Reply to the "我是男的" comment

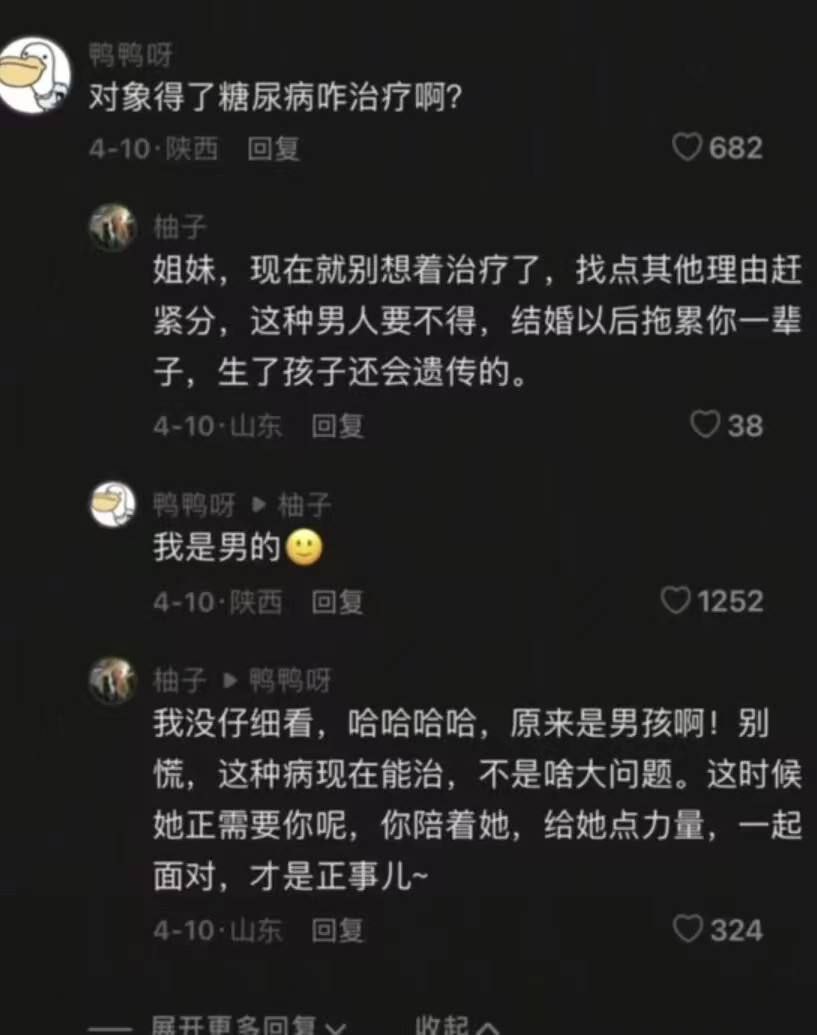pyautogui.click(x=337, y=602)
